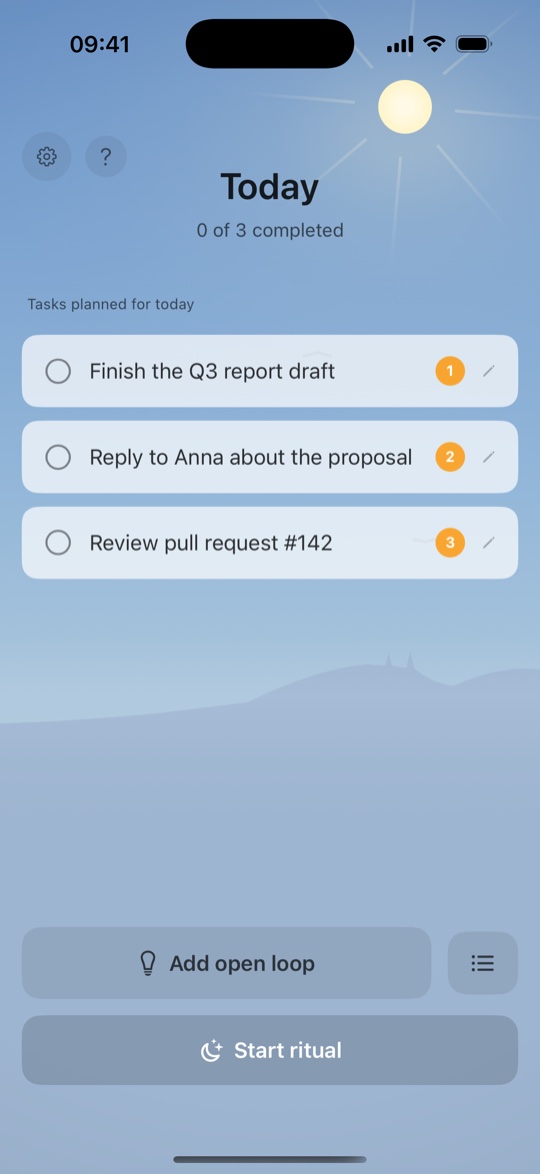The width and height of the screenshot is (540, 1174).
Task: Open the settings gear
Action: pos(46,156)
